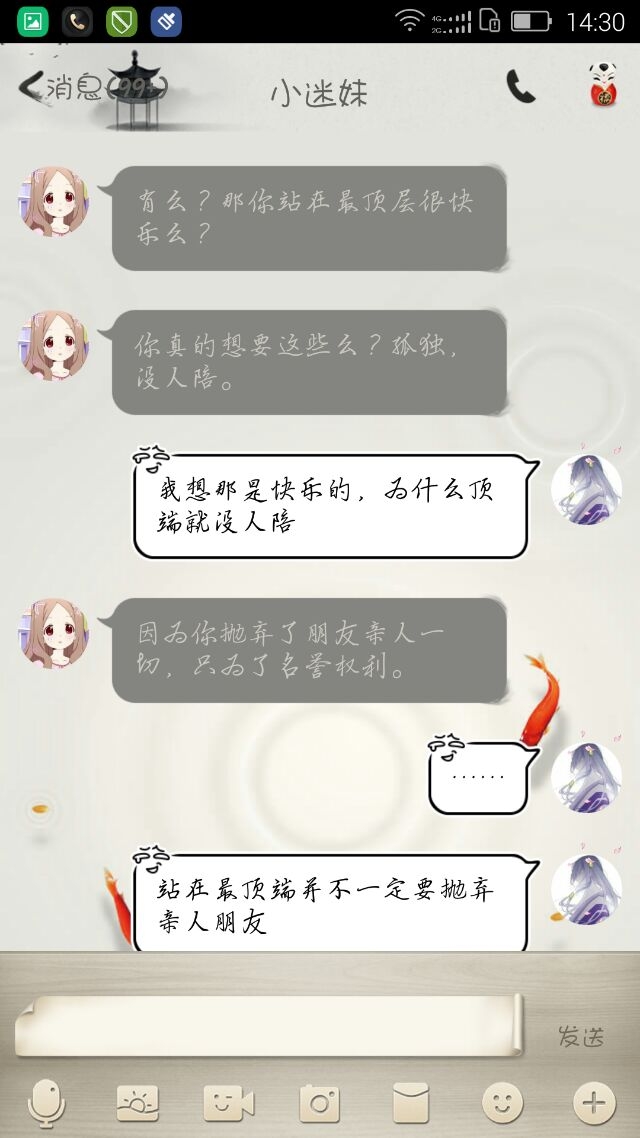Start a video call
The height and width of the screenshot is (1138, 640).
tap(229, 1103)
